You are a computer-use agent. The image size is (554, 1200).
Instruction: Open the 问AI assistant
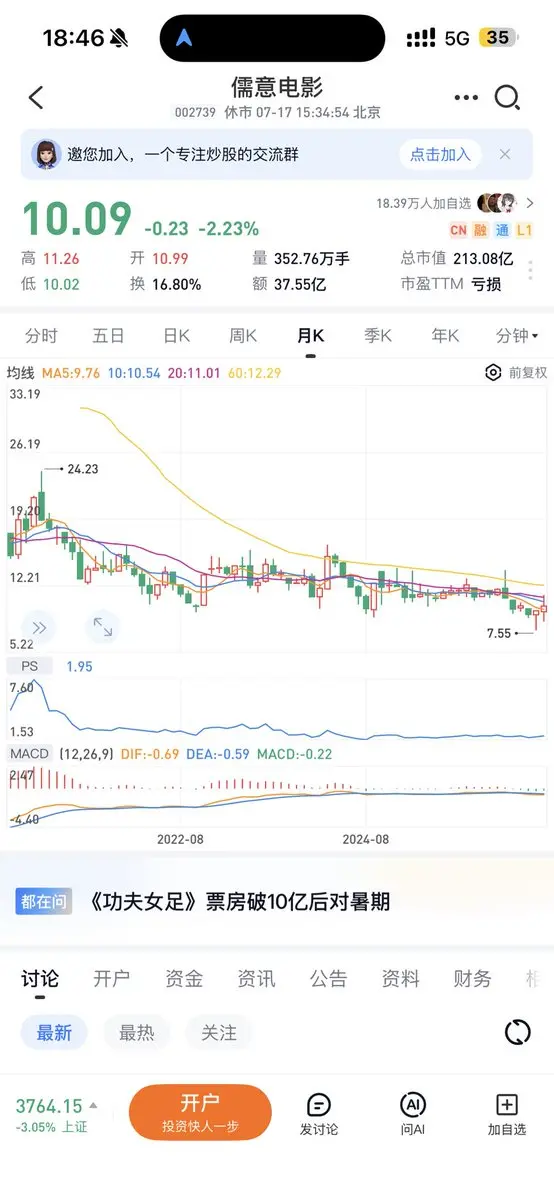pyautogui.click(x=413, y=1114)
